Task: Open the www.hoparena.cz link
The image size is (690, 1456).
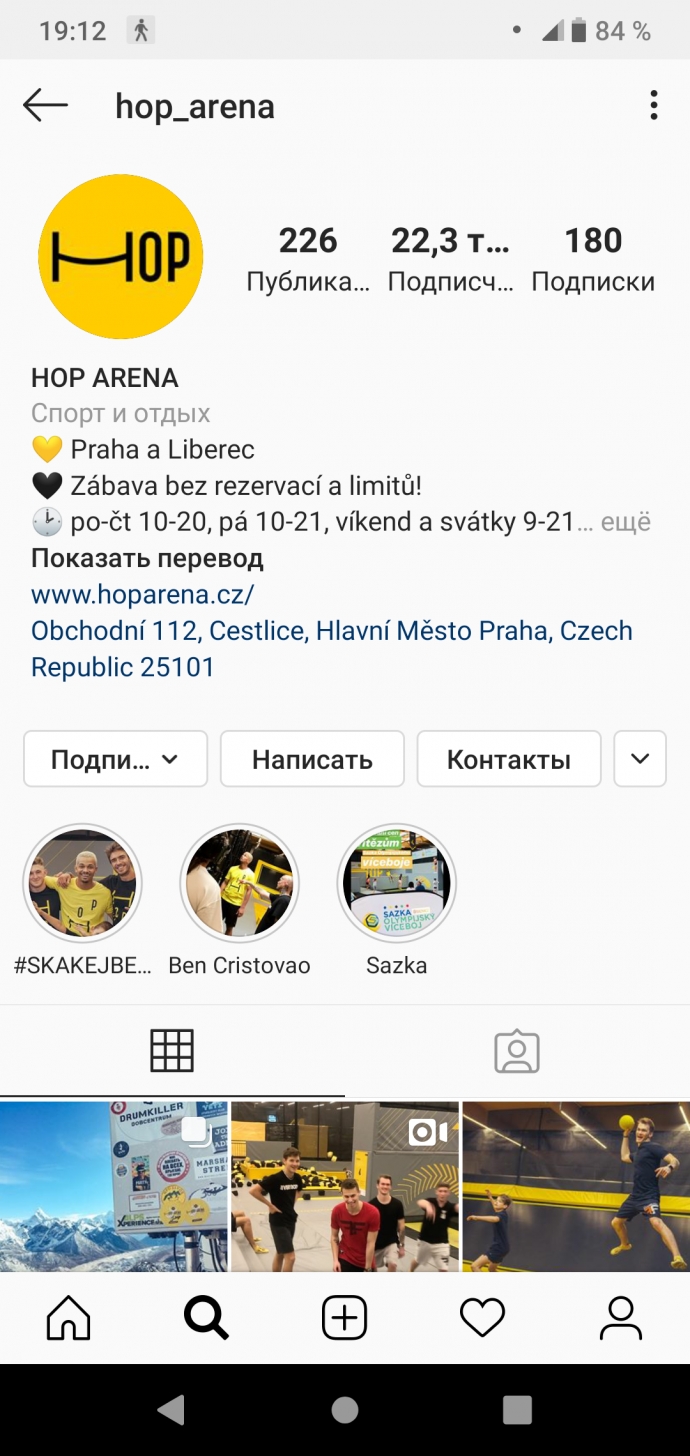Action: pos(142,595)
